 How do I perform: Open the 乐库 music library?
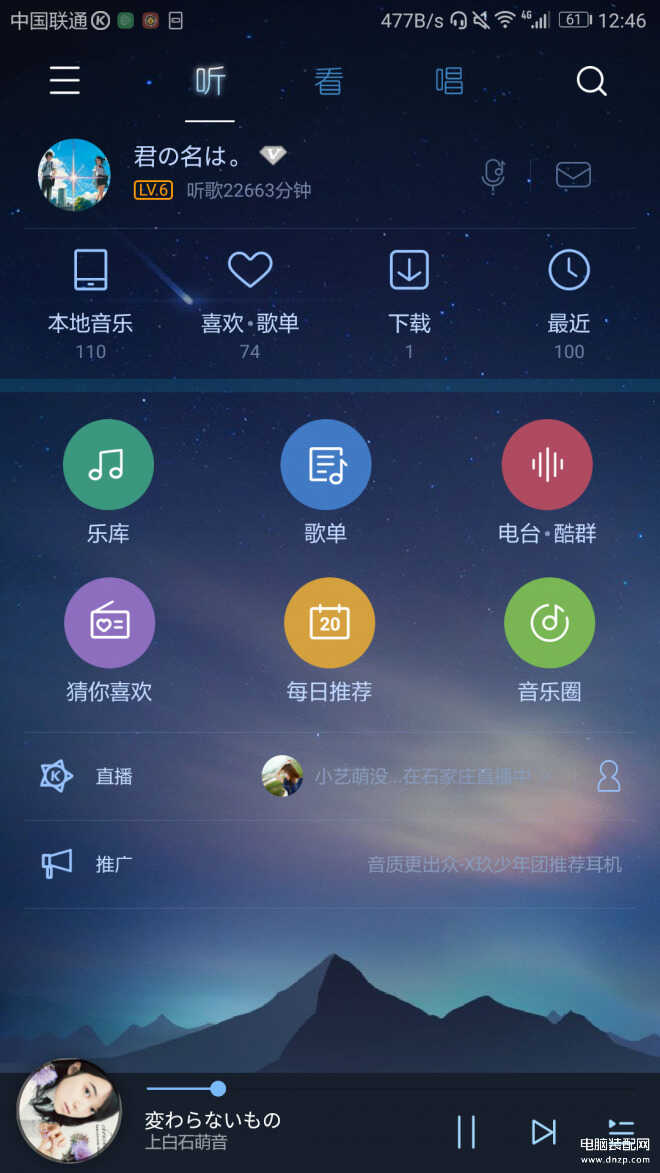(108, 465)
